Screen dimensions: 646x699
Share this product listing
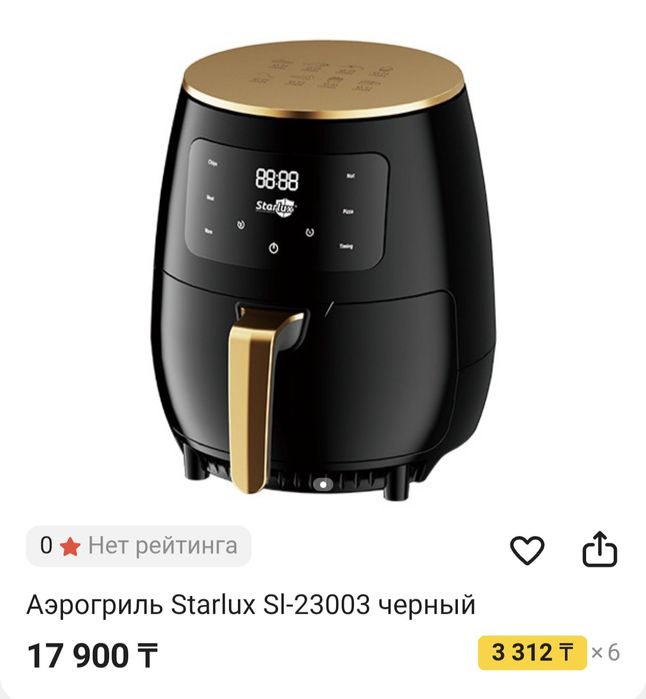(600, 549)
